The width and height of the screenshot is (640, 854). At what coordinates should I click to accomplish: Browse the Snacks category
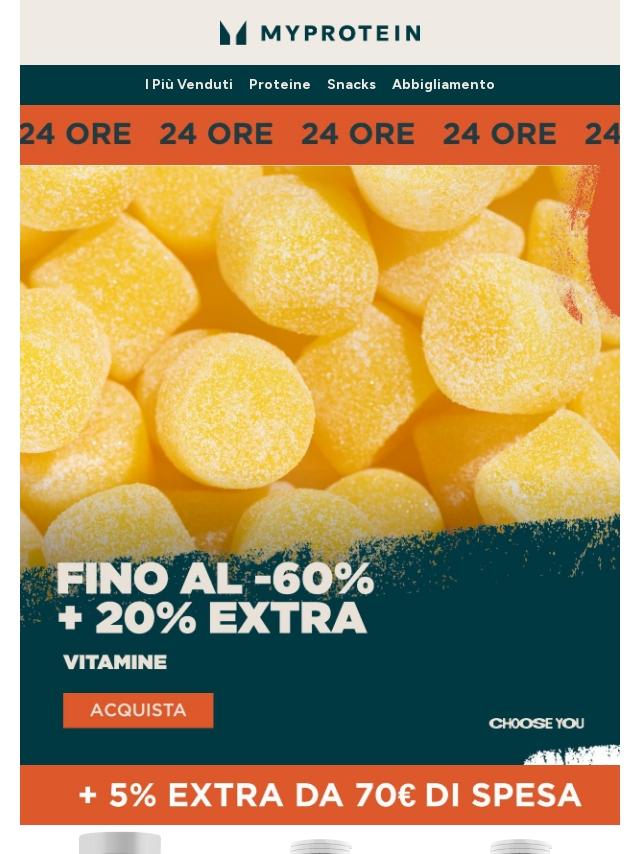click(x=351, y=85)
